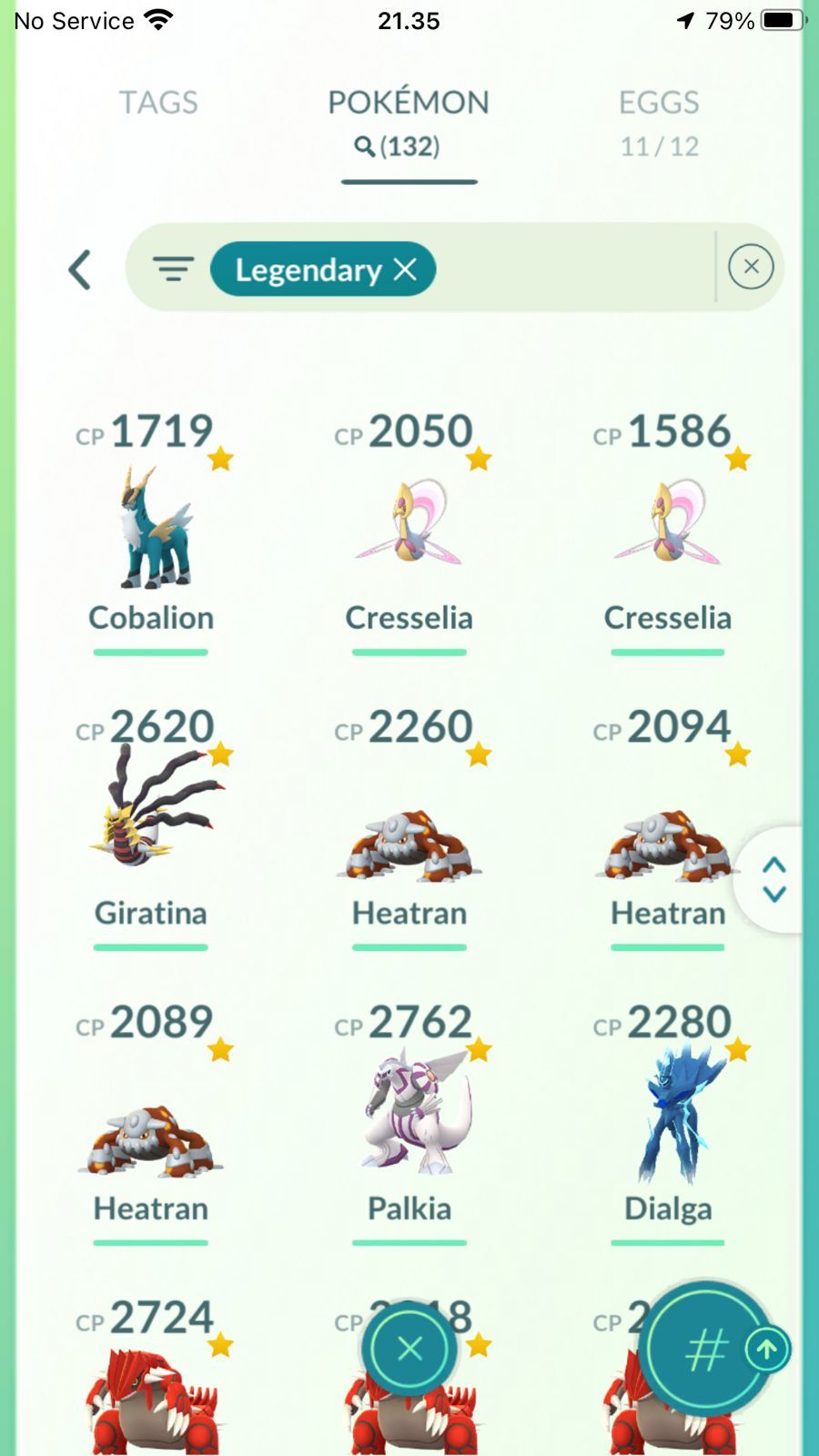Go back using the left arrow
The height and width of the screenshot is (1456, 819).
80,269
